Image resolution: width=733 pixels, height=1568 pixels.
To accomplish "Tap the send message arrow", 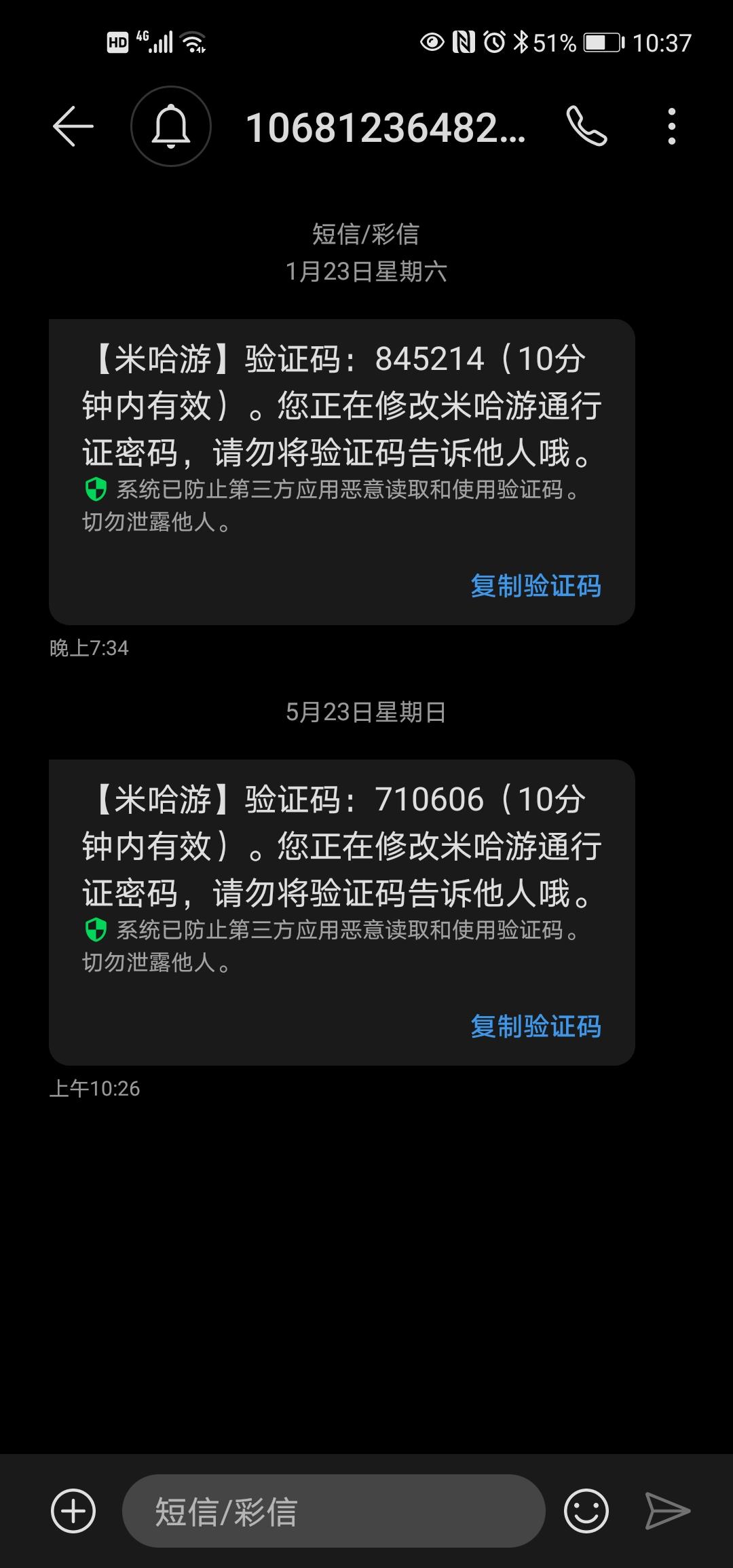I will coord(667,1511).
